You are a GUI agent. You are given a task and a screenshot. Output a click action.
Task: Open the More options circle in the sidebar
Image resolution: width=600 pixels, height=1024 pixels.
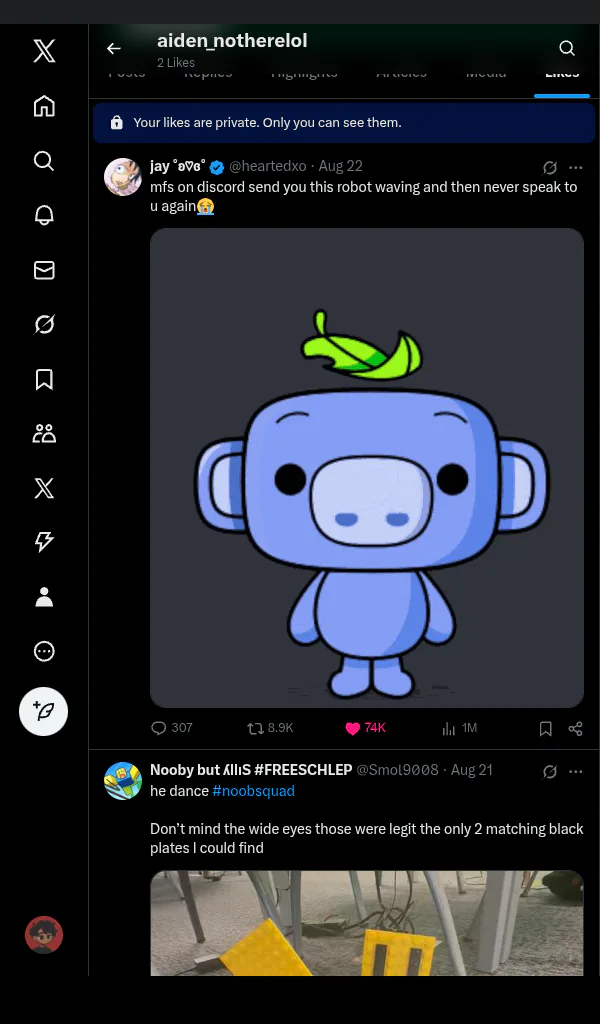tap(44, 651)
